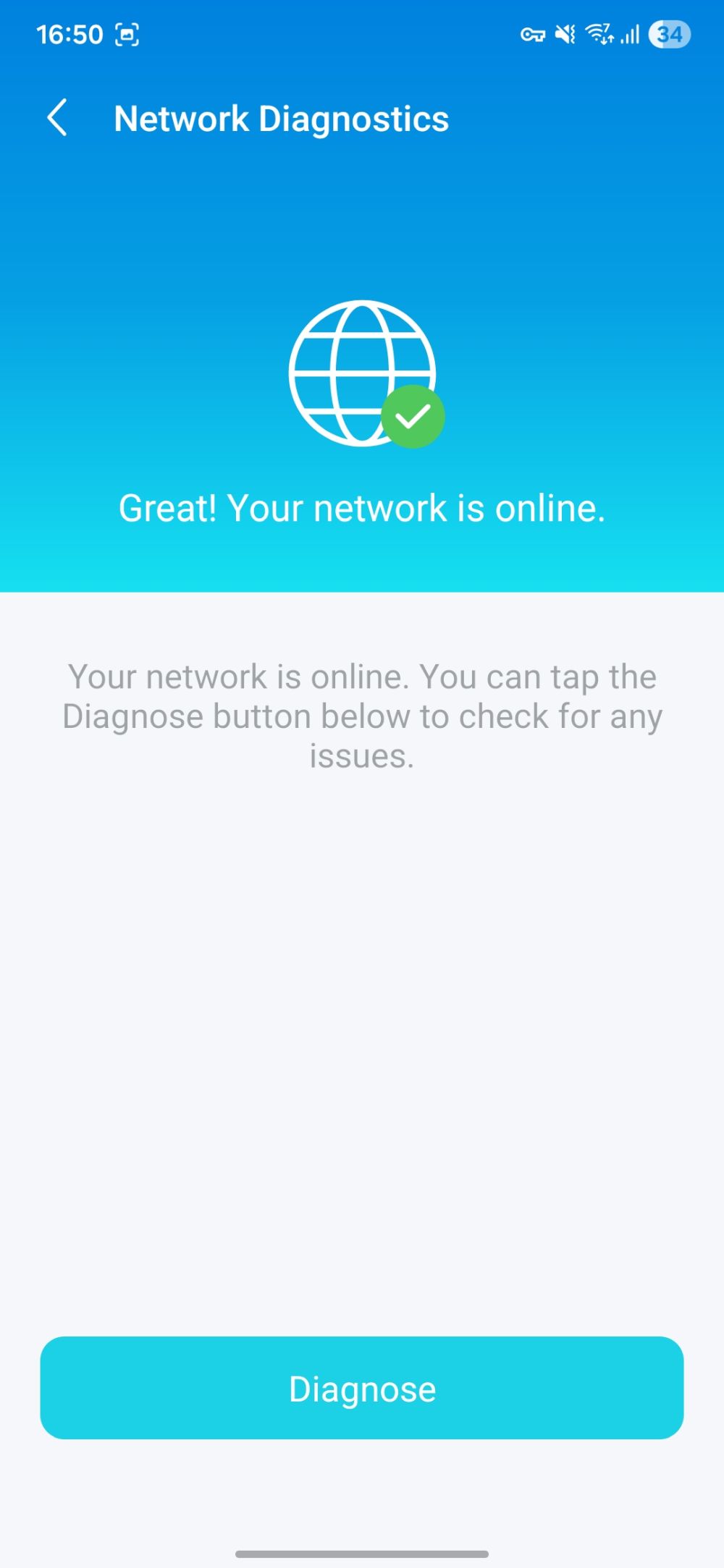Start the Diagnose check
The image size is (724, 1568).
pos(362,1388)
